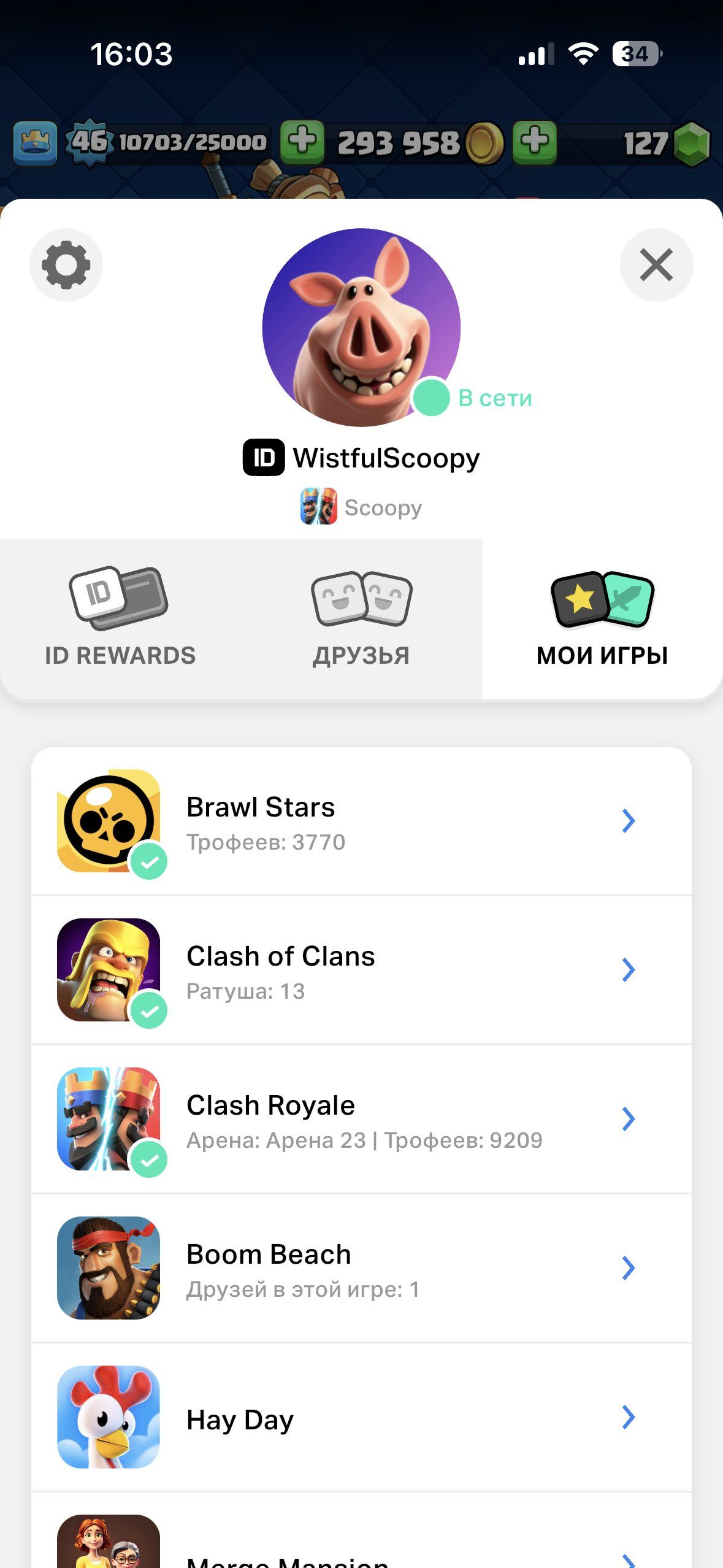723x1568 pixels.
Task: Switch to the Друзья tab
Action: [x=361, y=618]
